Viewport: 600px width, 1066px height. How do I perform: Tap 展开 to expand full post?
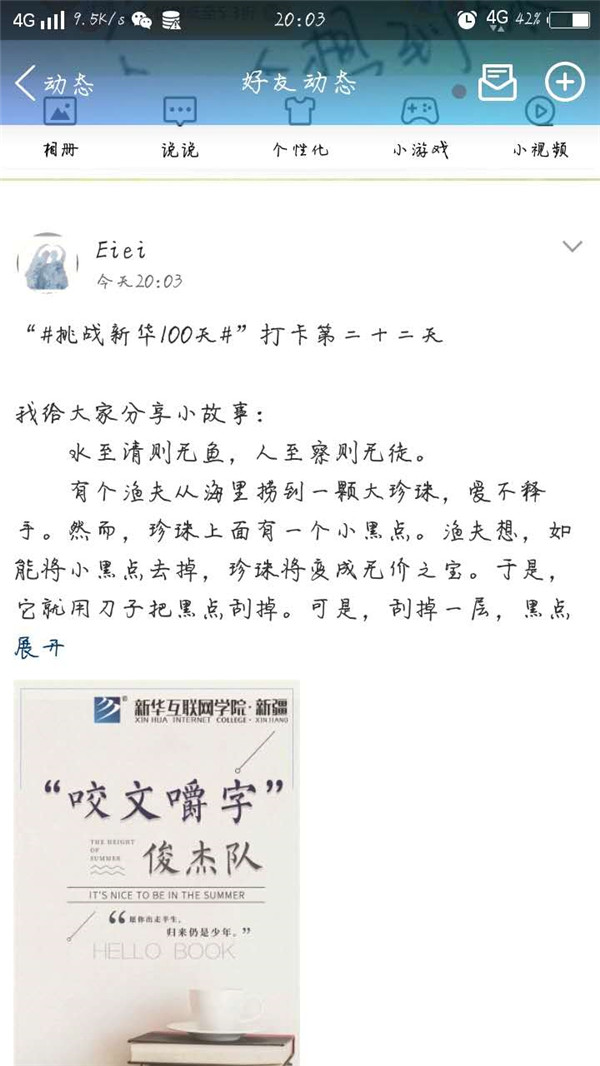click(x=40, y=648)
